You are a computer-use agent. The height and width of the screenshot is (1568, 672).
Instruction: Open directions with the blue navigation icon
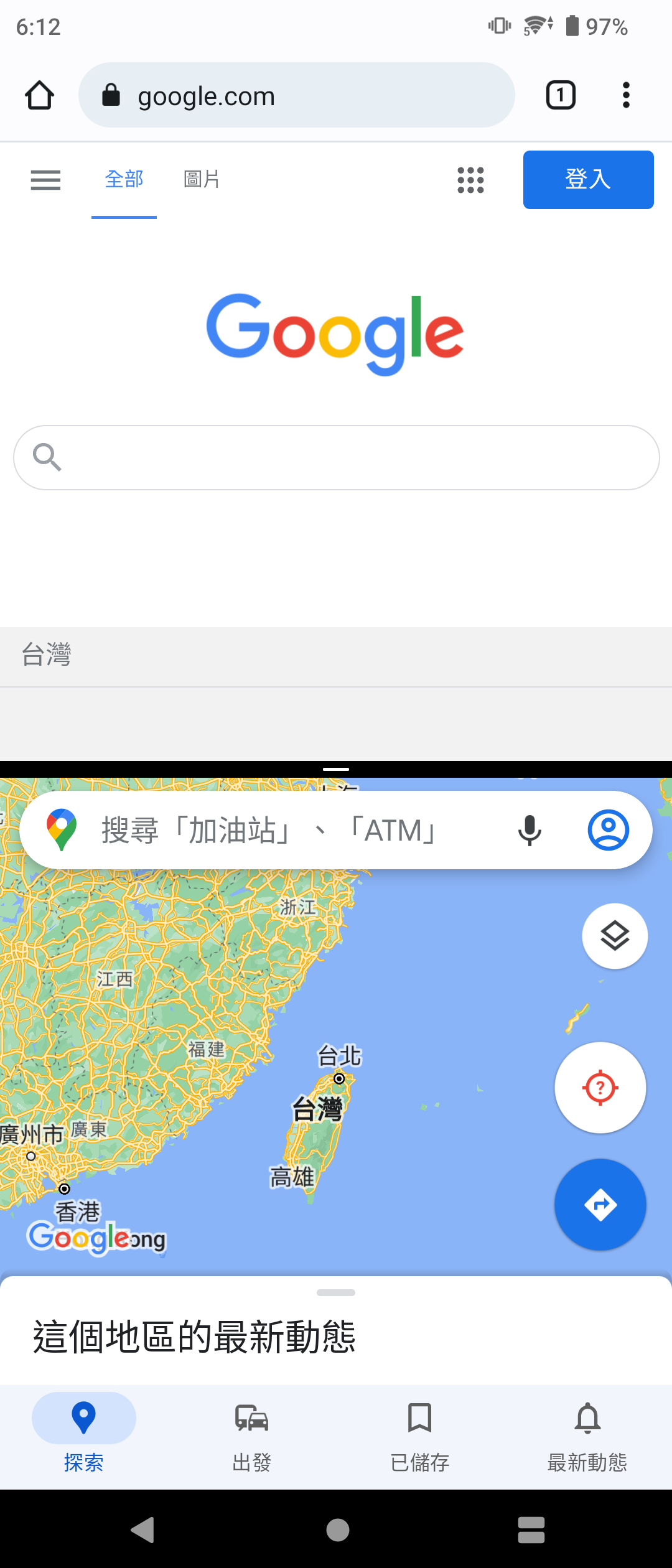click(x=599, y=1205)
